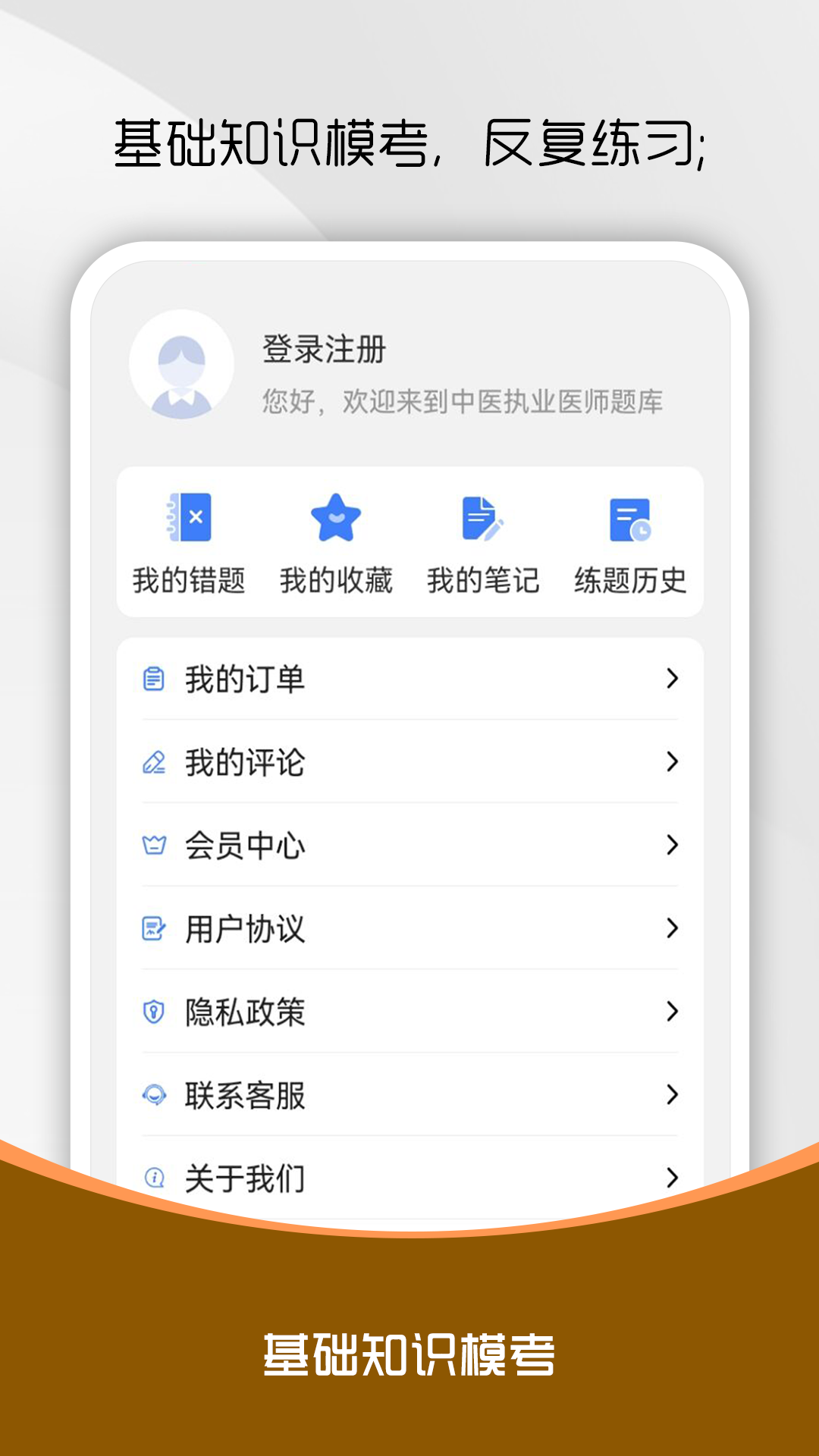Select the 我的收藏 star icon
This screenshot has width=819, height=1456.
coord(336,519)
